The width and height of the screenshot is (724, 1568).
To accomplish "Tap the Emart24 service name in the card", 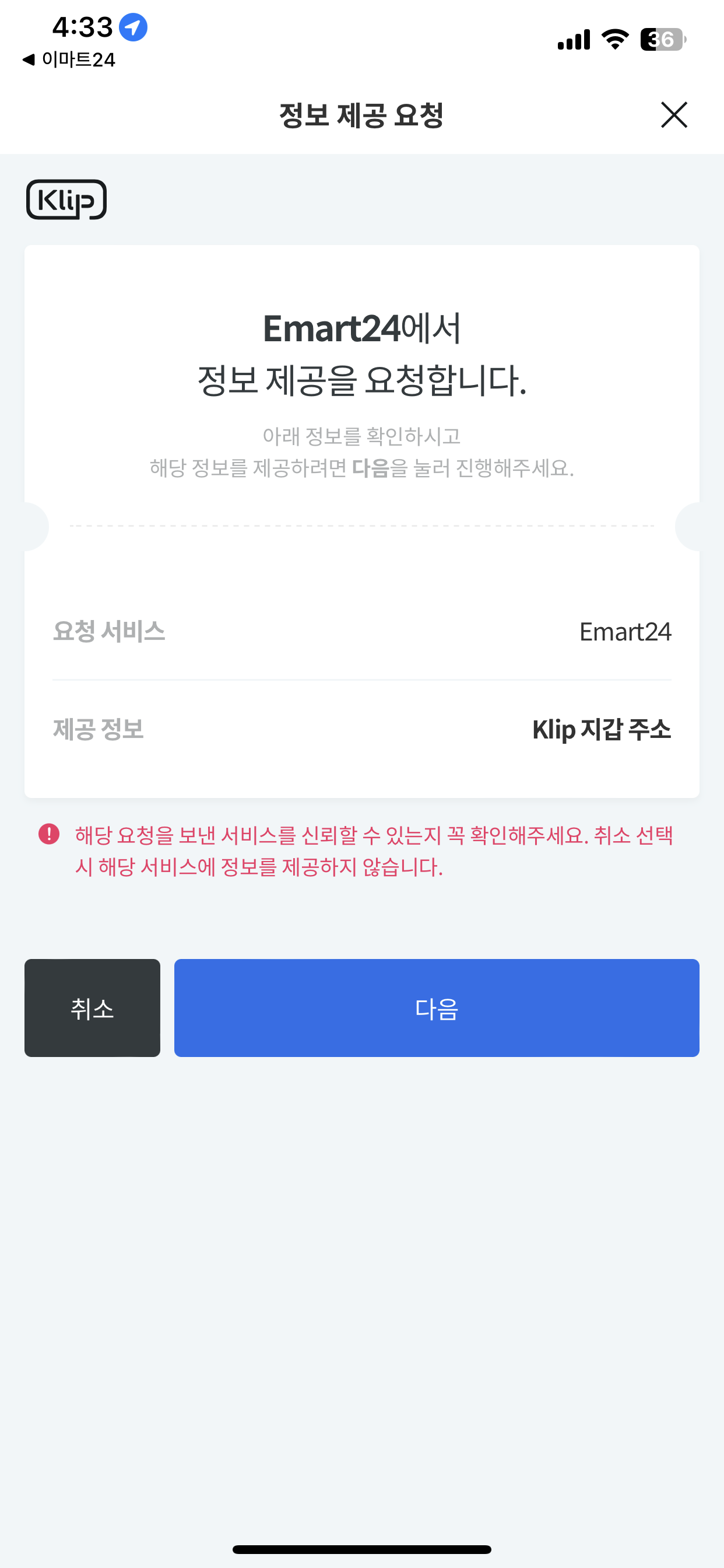I will [625, 632].
